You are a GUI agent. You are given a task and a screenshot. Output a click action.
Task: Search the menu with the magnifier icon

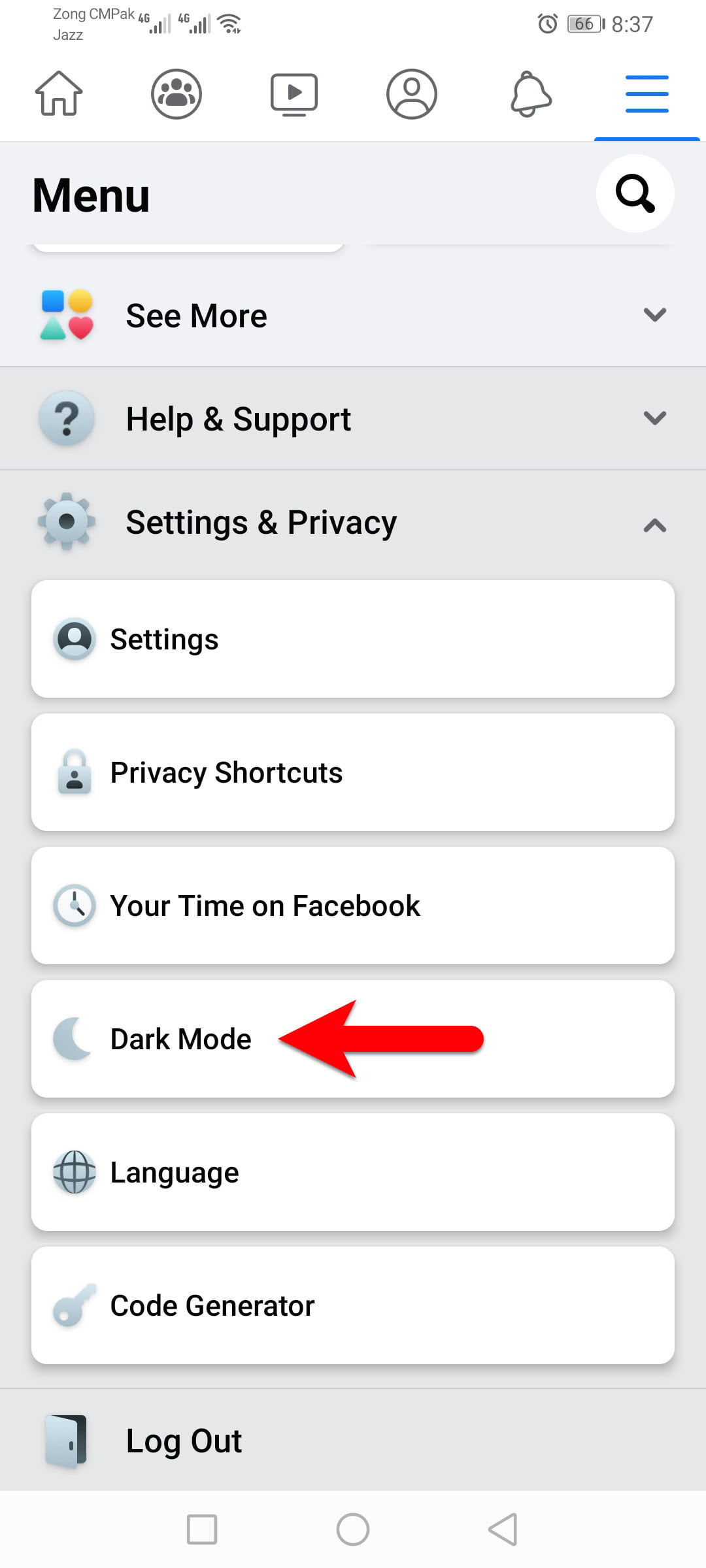(x=635, y=193)
